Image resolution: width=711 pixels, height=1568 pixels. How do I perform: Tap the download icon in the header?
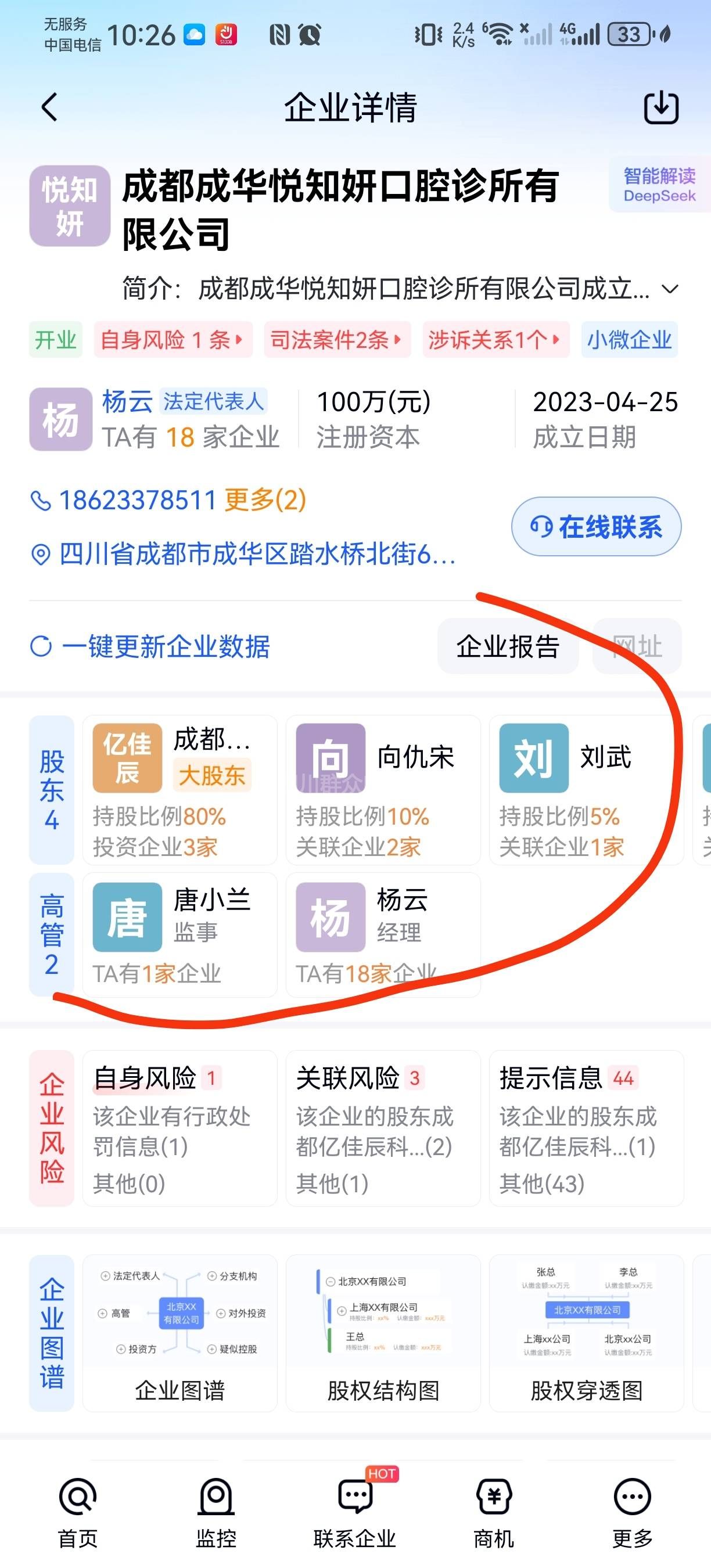pos(661,108)
